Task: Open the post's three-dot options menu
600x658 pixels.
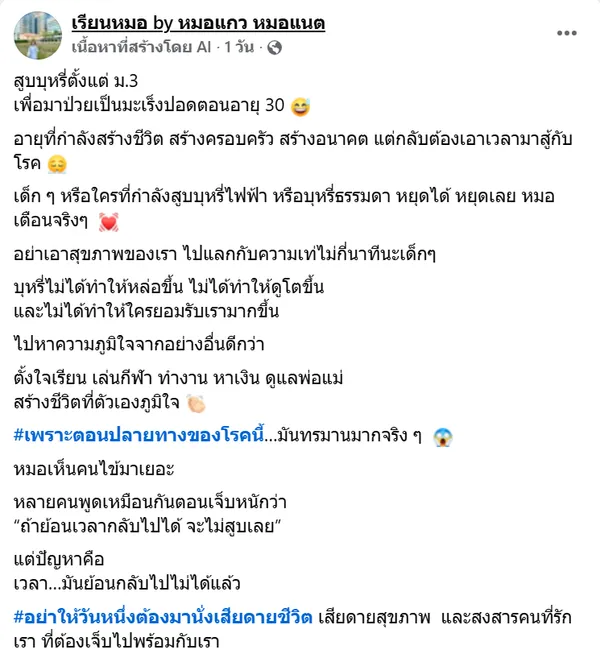Action: point(566,33)
